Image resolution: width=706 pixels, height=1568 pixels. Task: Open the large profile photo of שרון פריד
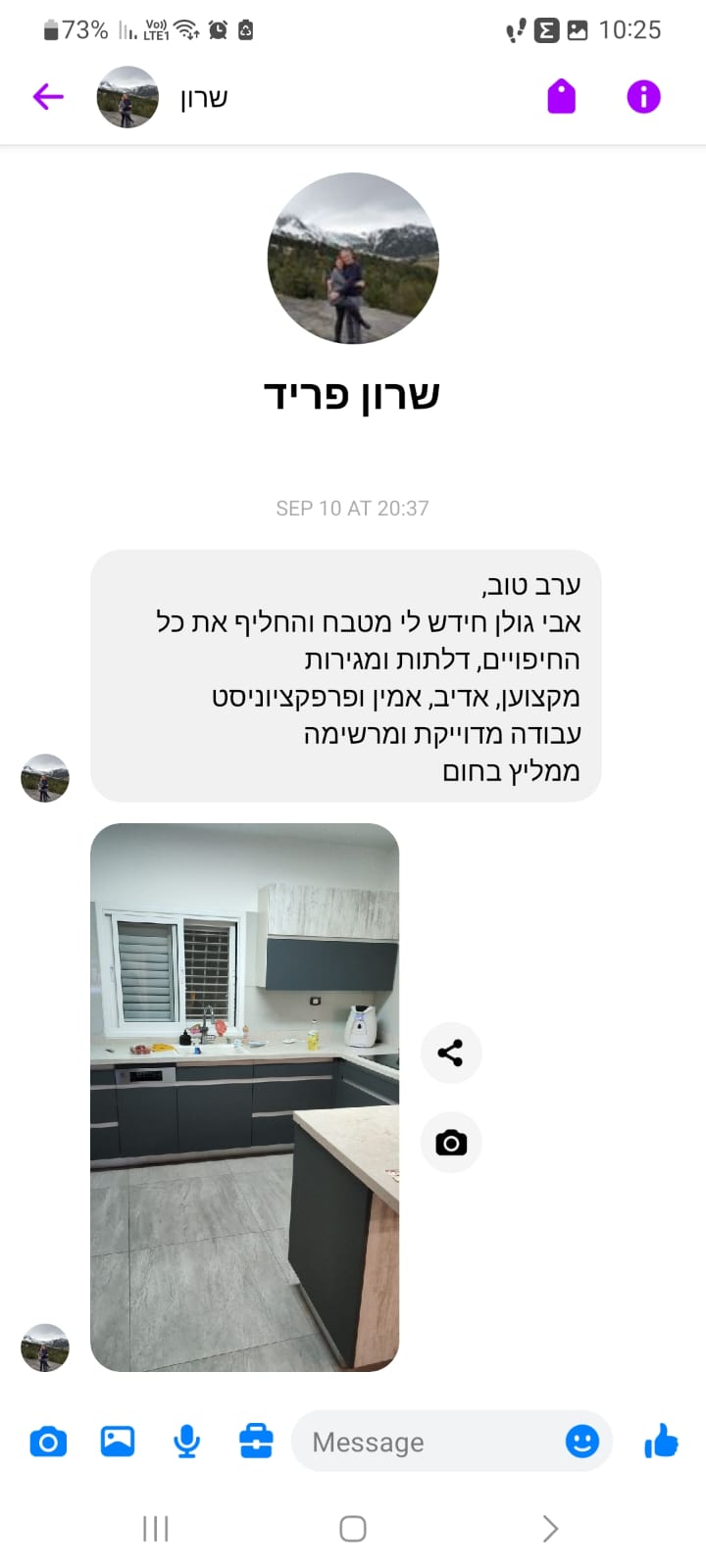tap(353, 259)
